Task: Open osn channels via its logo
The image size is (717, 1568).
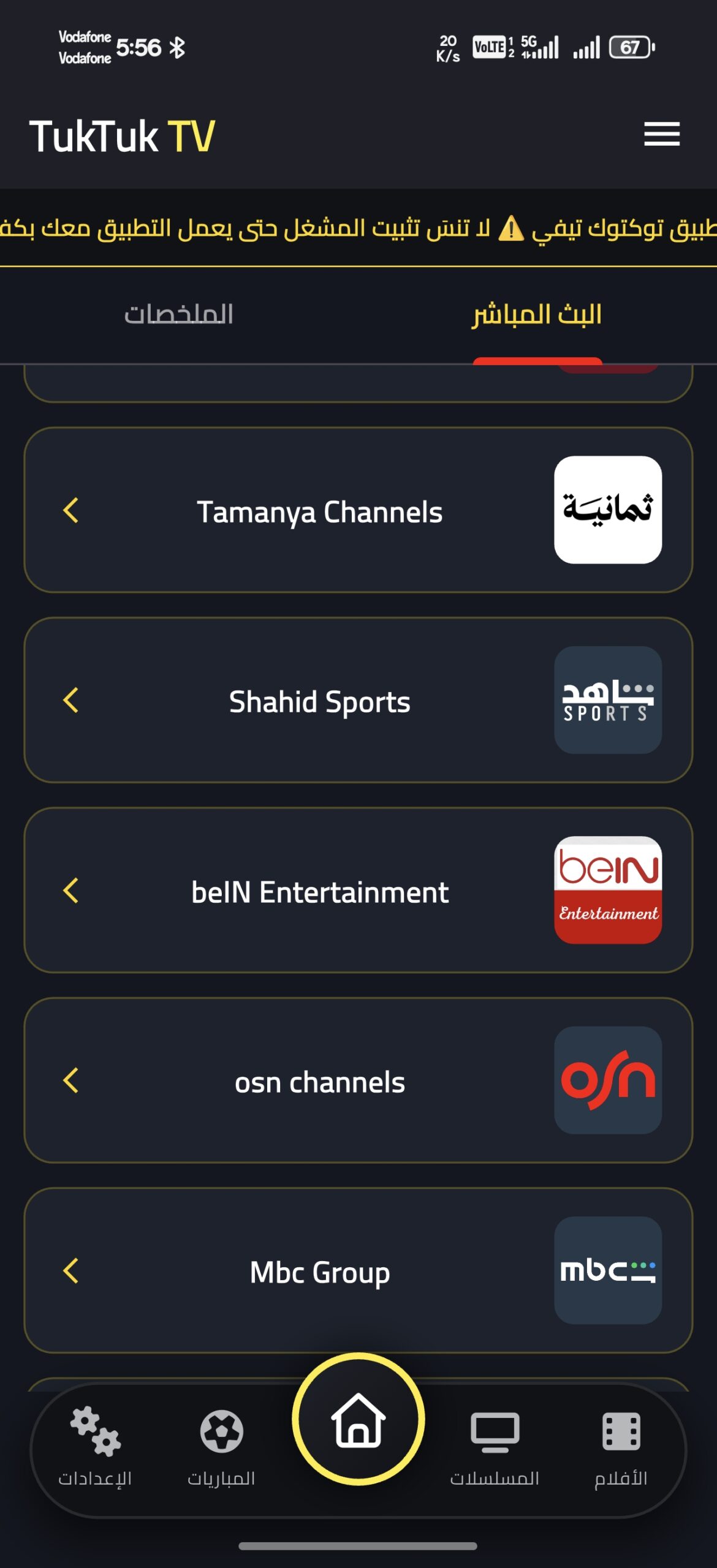Action: [609, 1081]
